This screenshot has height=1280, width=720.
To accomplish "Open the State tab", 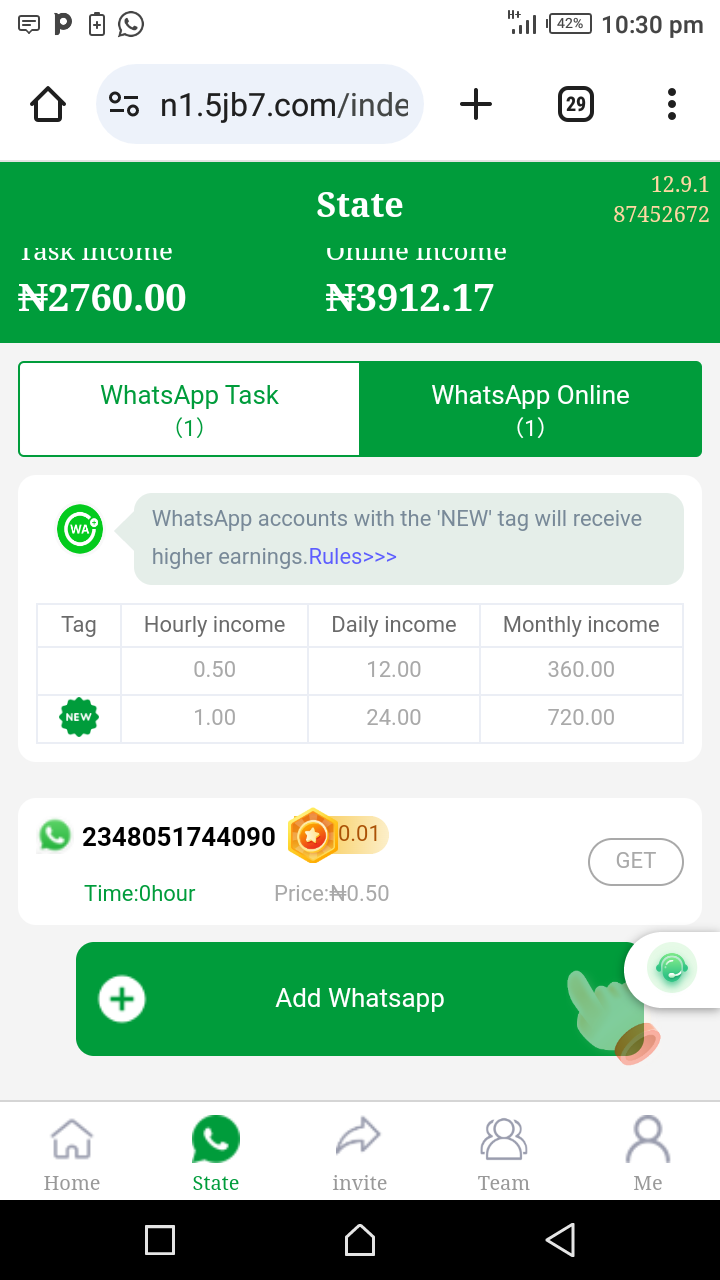I will point(216,1153).
